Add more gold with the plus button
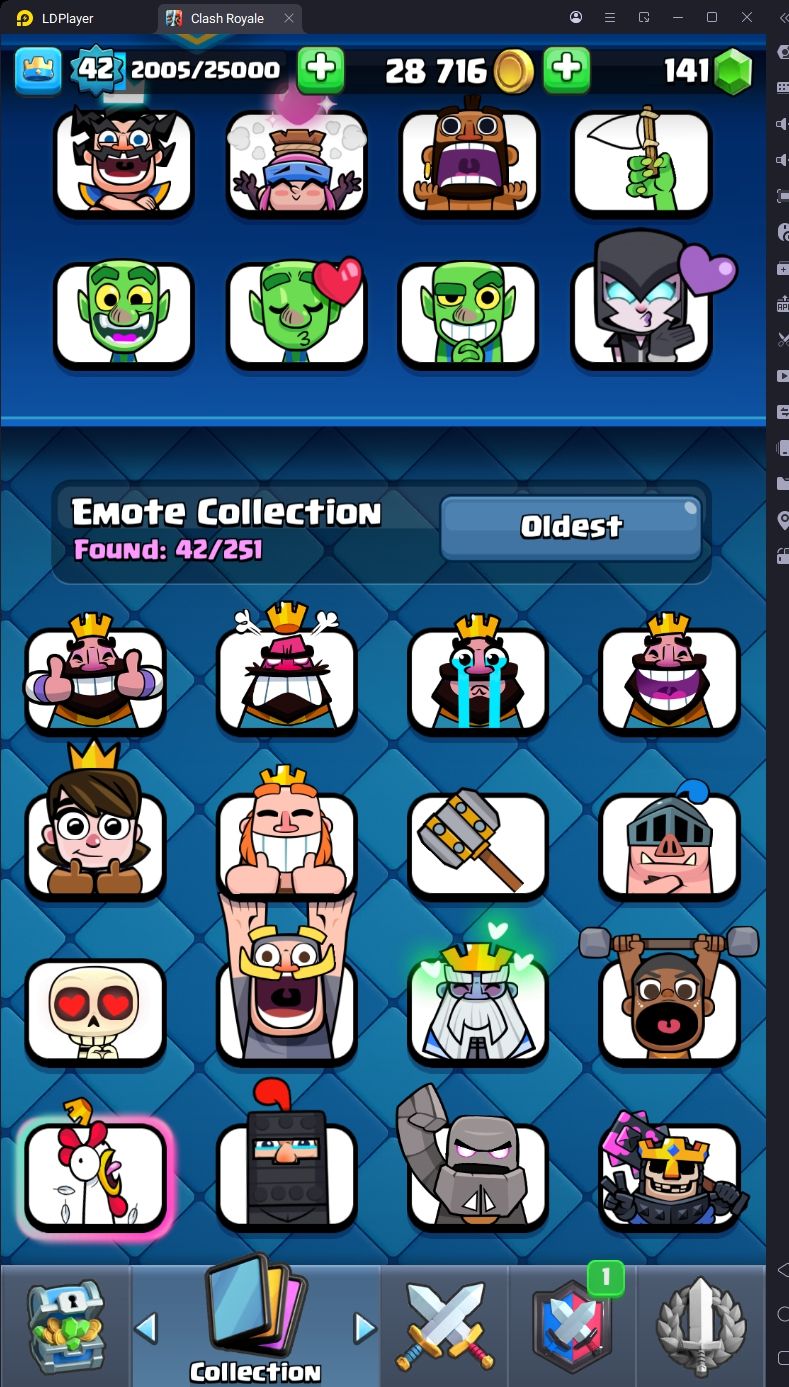 pos(566,69)
